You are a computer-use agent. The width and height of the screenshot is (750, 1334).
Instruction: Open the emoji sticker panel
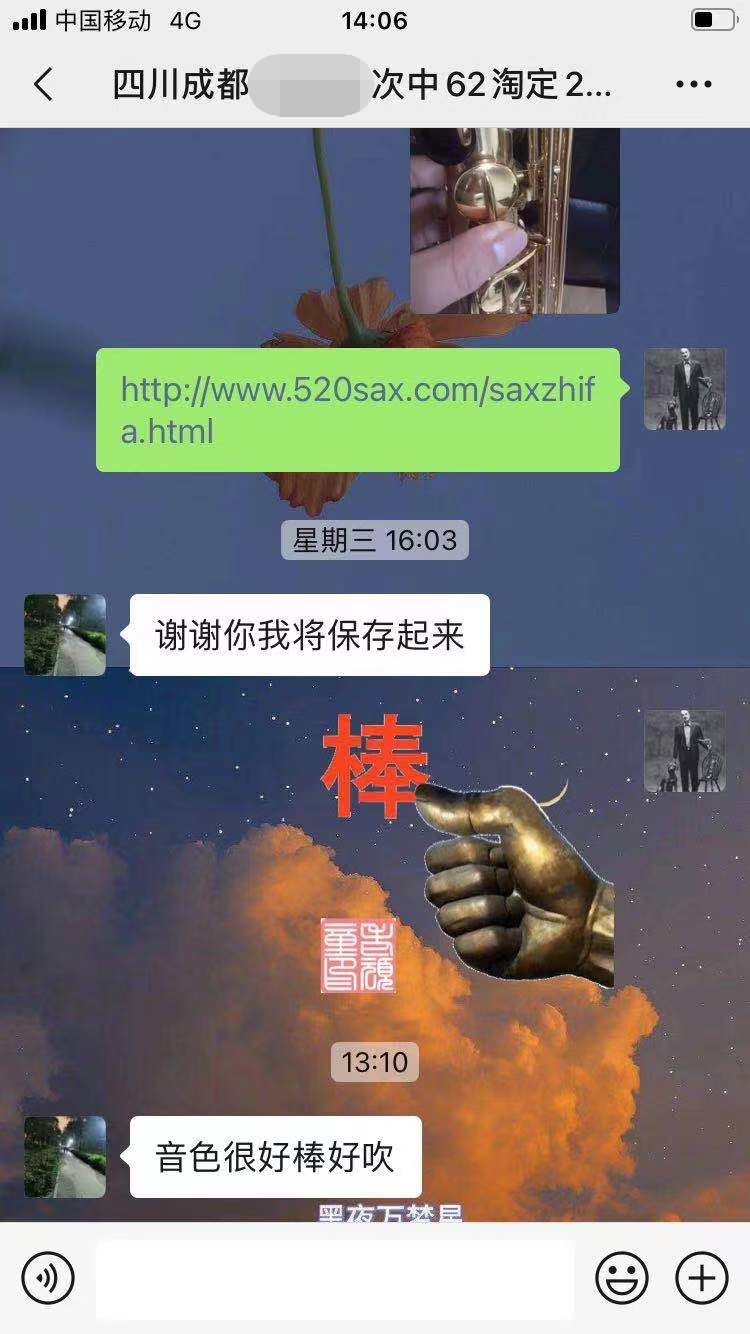(621, 1277)
